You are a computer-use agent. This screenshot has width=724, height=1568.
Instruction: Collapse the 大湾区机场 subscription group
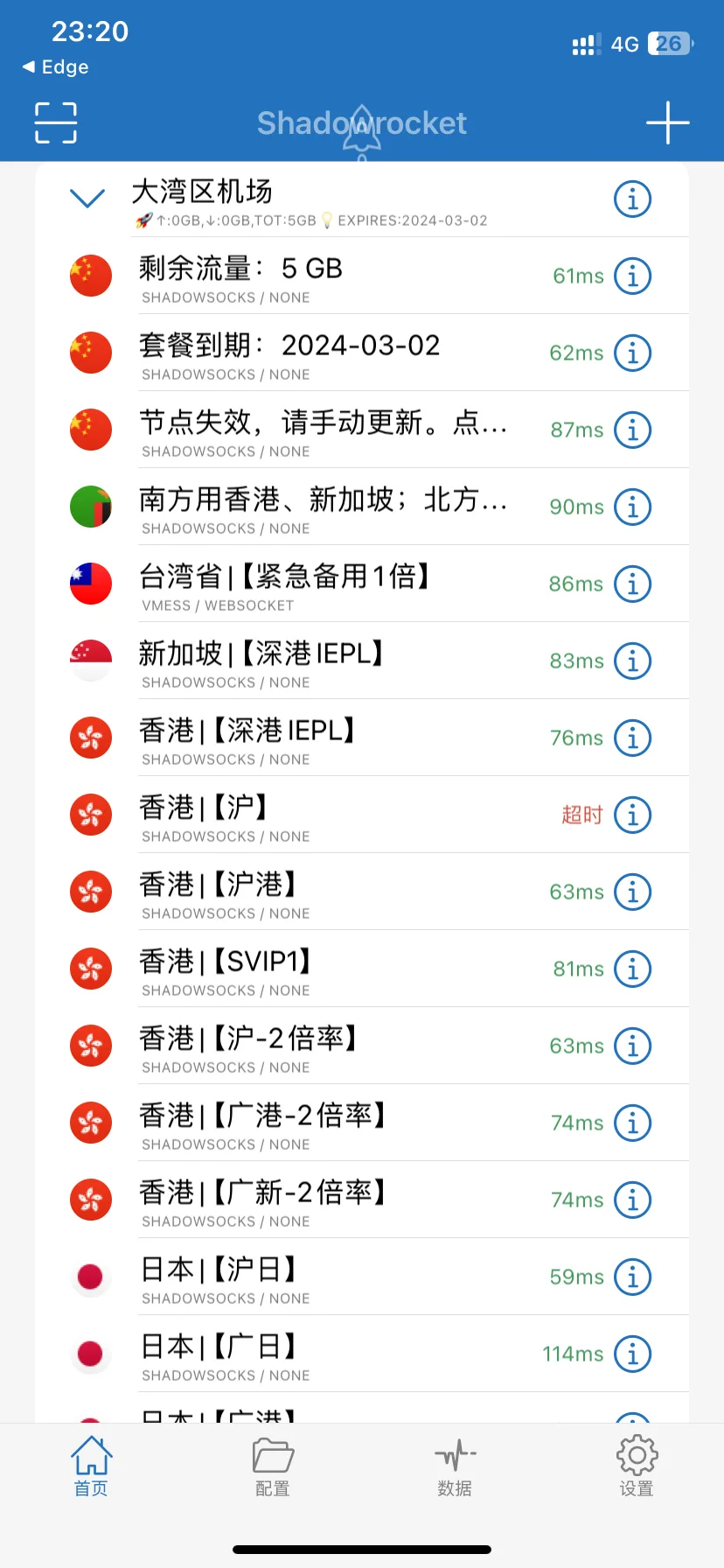[87, 199]
